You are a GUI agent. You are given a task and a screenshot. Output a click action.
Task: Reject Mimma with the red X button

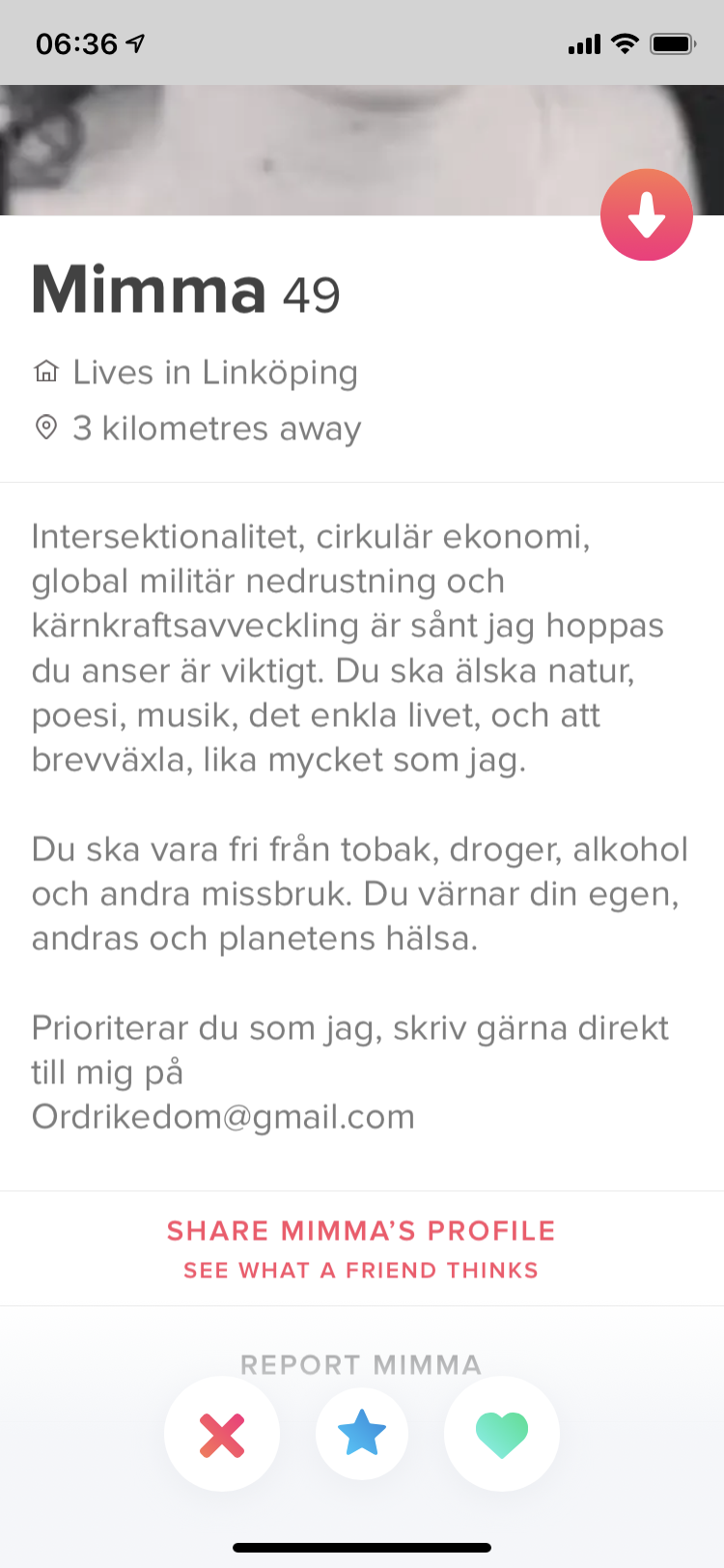222,1434
